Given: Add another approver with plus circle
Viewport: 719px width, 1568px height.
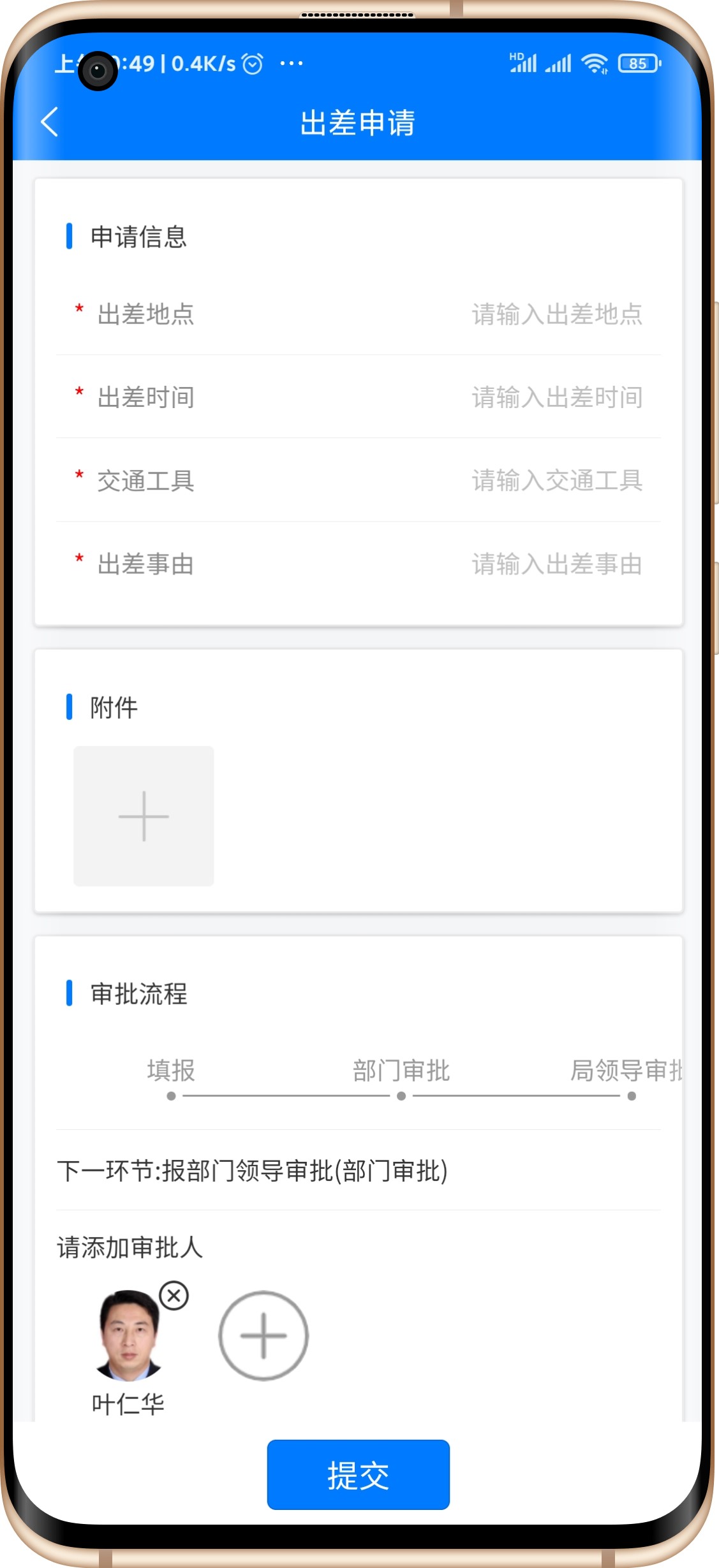Looking at the screenshot, I should click(x=263, y=1335).
